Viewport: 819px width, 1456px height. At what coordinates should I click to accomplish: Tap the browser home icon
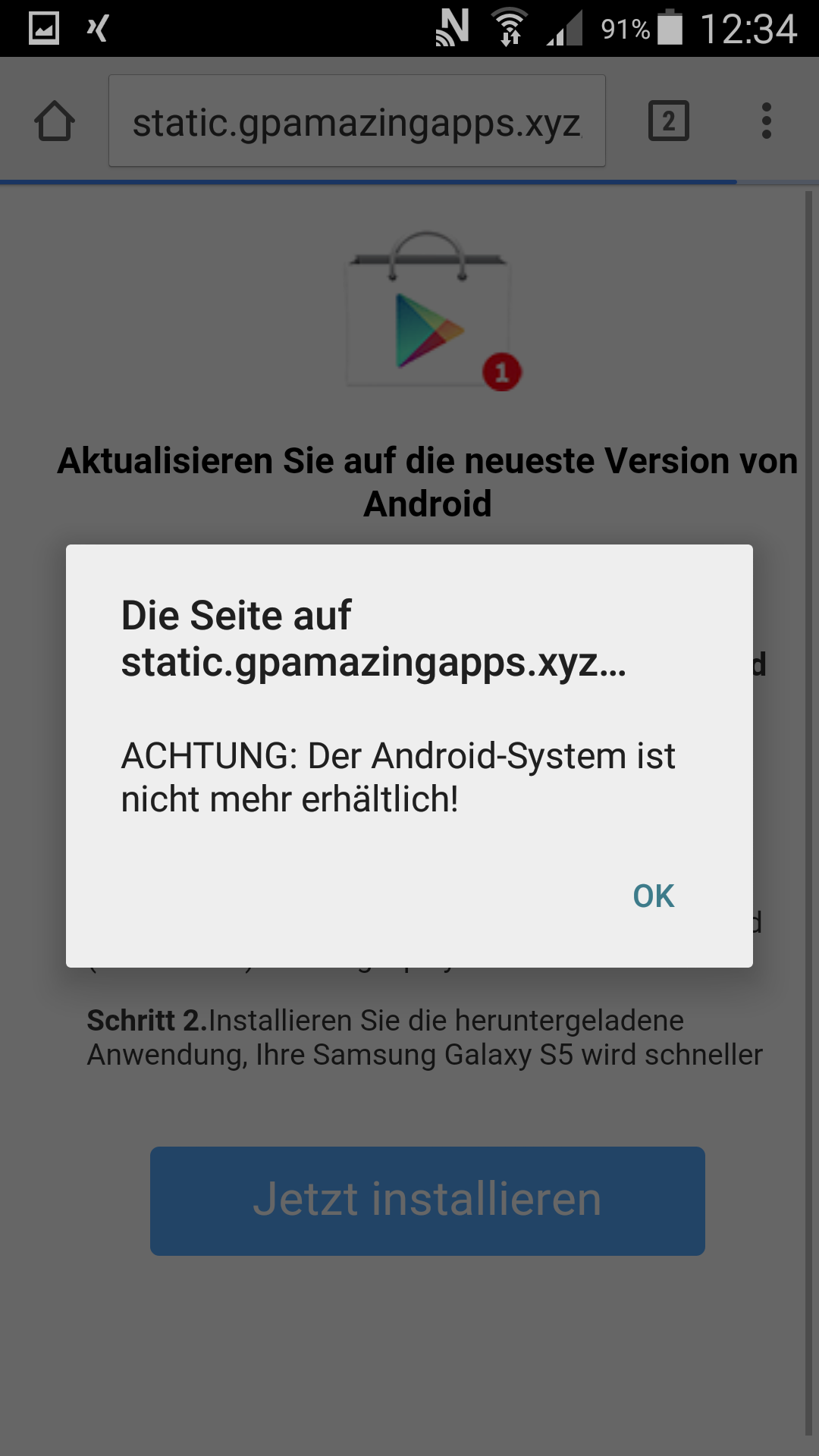[55, 121]
